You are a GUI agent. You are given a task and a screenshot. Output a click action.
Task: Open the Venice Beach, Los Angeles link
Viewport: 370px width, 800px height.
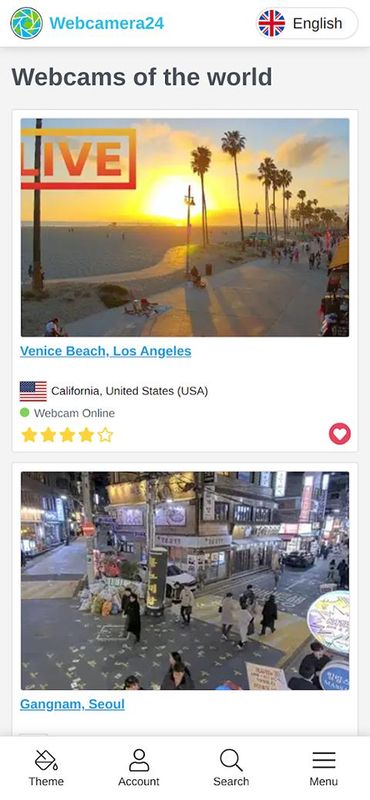click(106, 351)
